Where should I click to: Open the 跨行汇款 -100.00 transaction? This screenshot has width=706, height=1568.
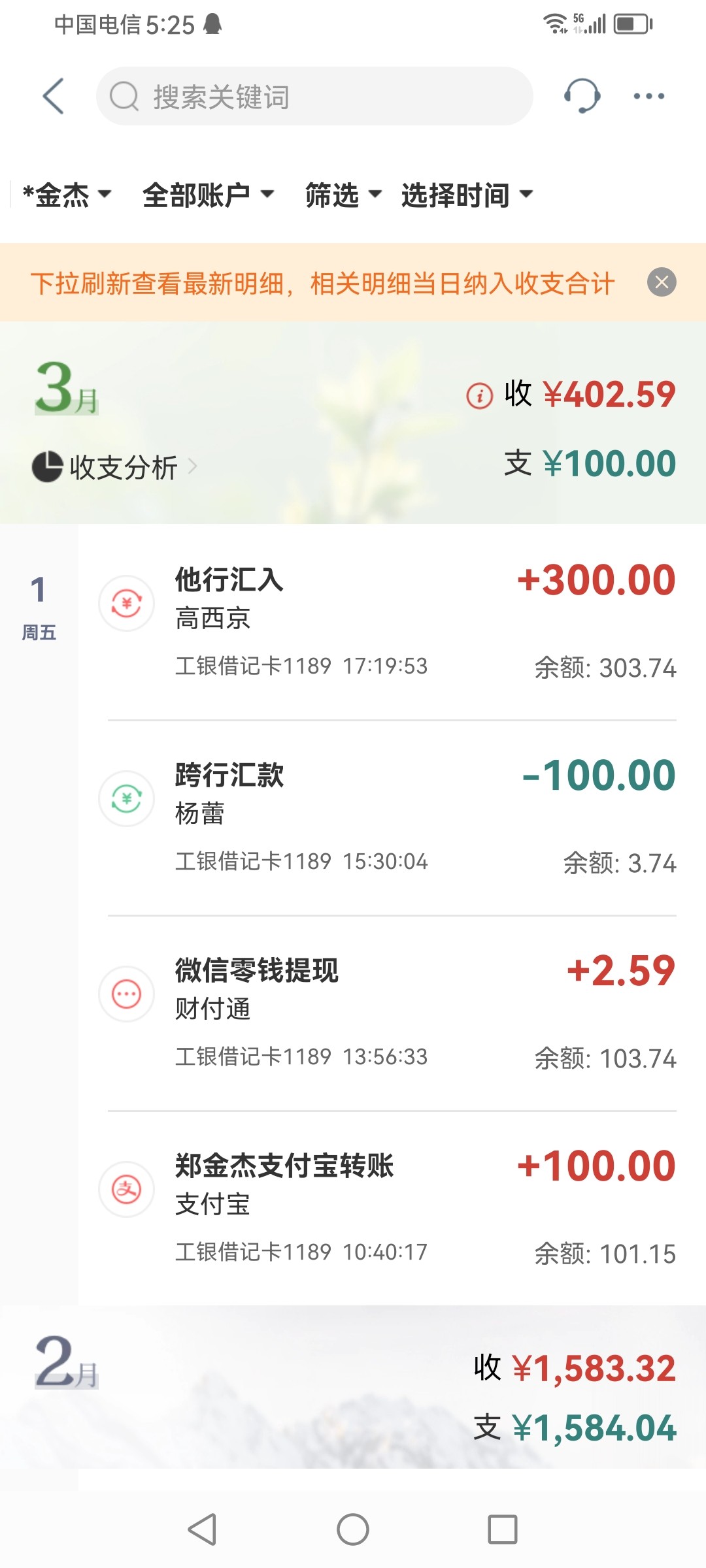tap(392, 817)
